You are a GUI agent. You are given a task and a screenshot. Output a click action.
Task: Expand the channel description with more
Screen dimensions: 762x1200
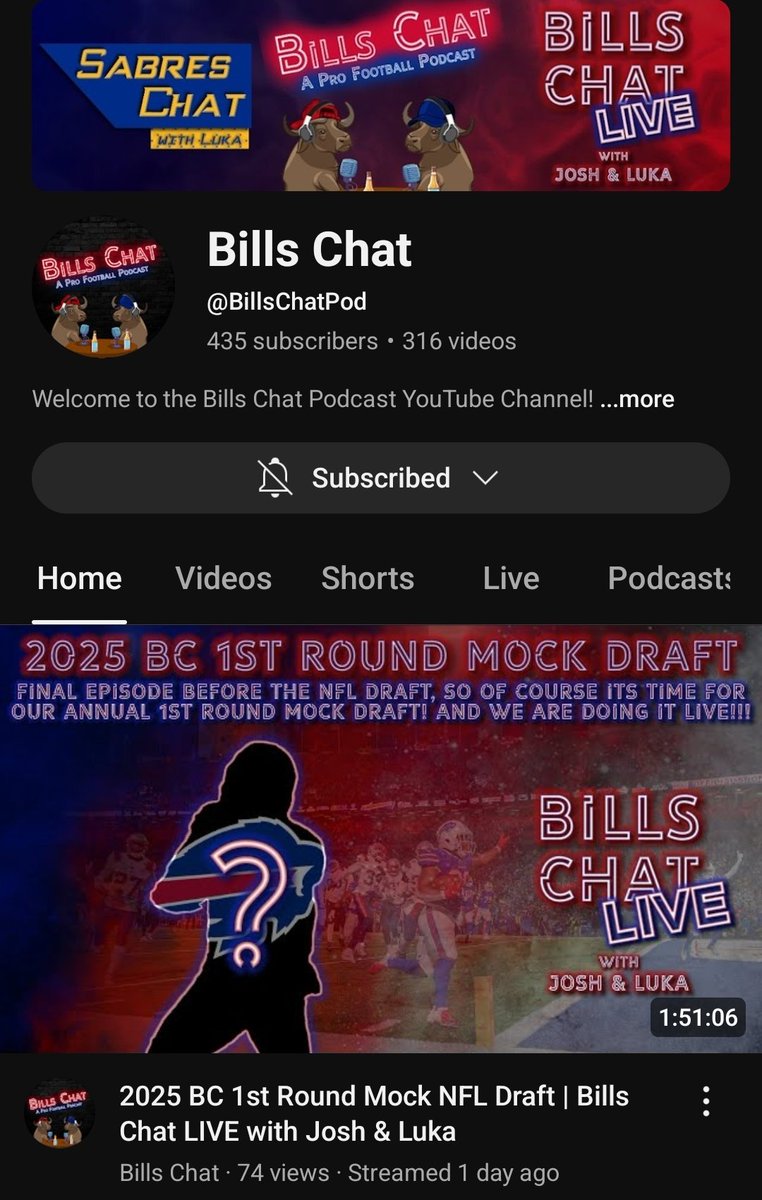(x=643, y=399)
